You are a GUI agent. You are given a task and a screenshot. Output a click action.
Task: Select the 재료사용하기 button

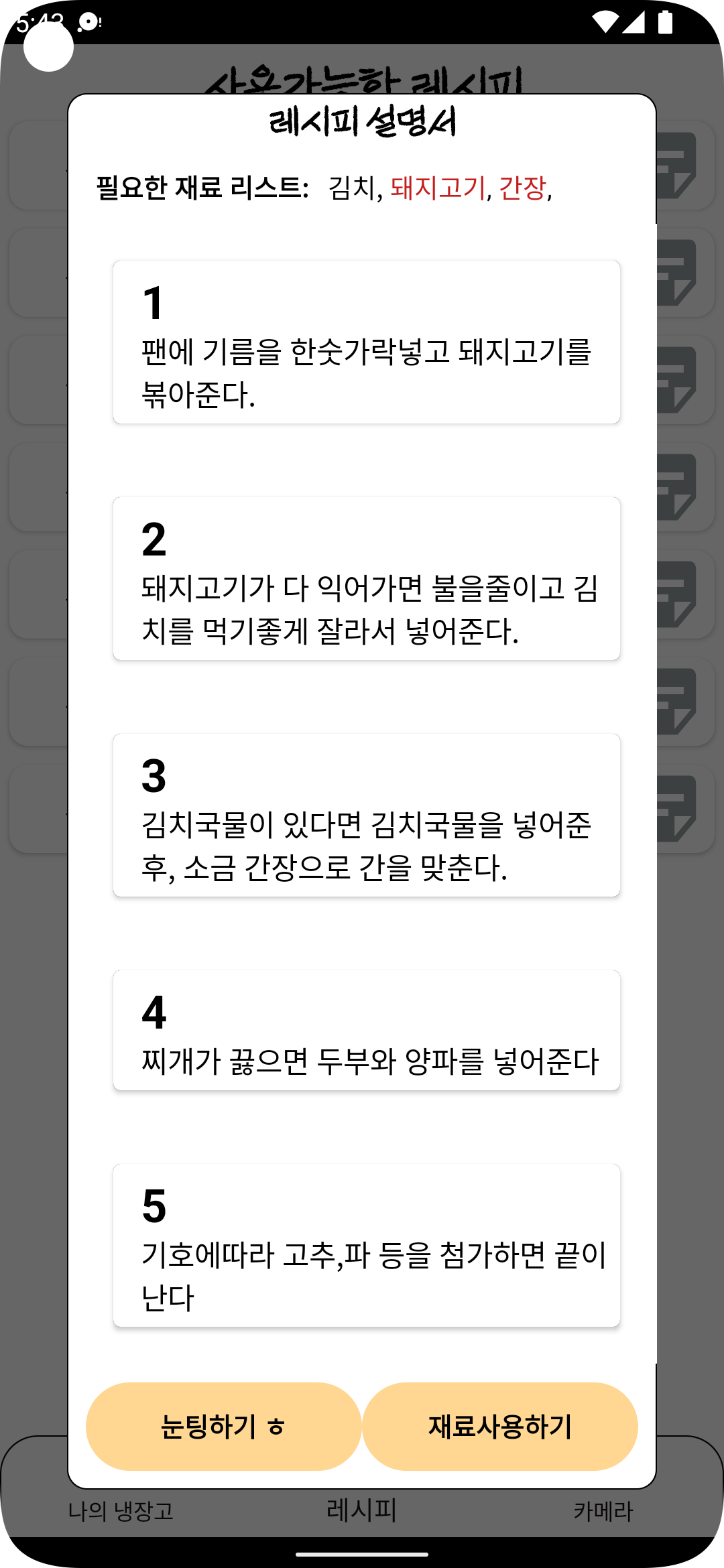coord(500,1426)
